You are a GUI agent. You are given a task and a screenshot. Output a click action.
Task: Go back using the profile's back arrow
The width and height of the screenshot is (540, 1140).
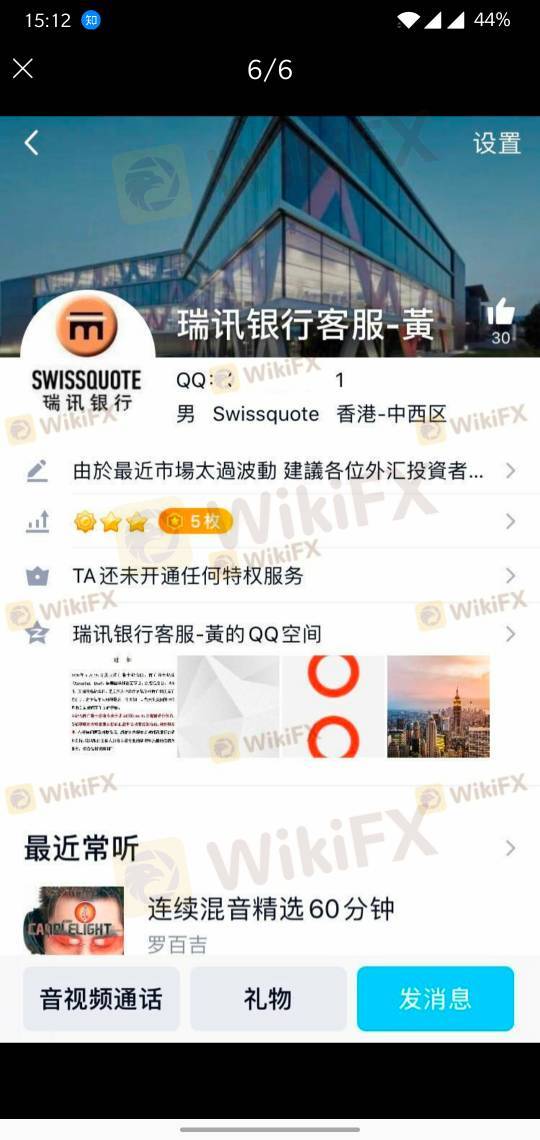tap(31, 142)
